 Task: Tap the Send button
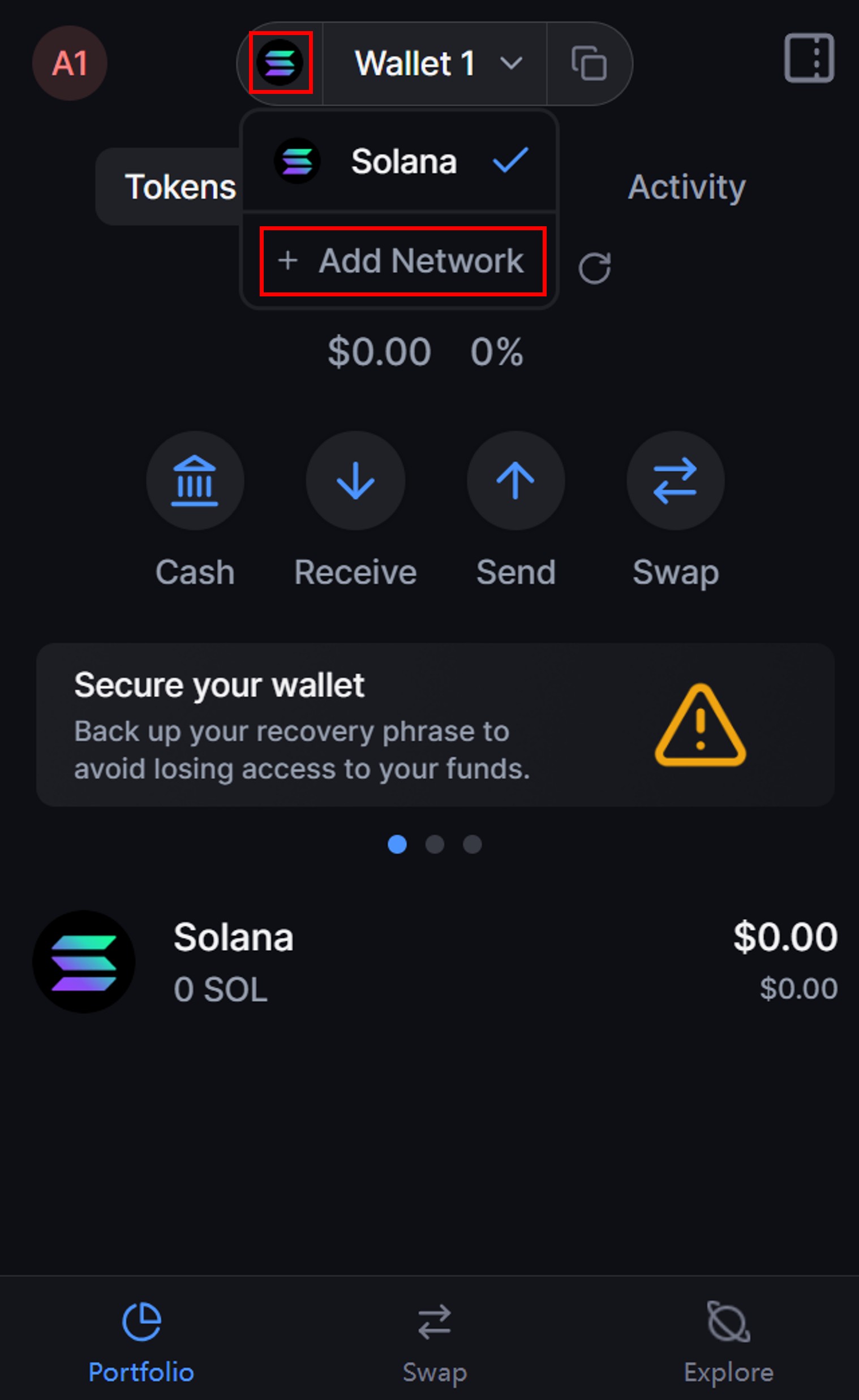(x=516, y=481)
